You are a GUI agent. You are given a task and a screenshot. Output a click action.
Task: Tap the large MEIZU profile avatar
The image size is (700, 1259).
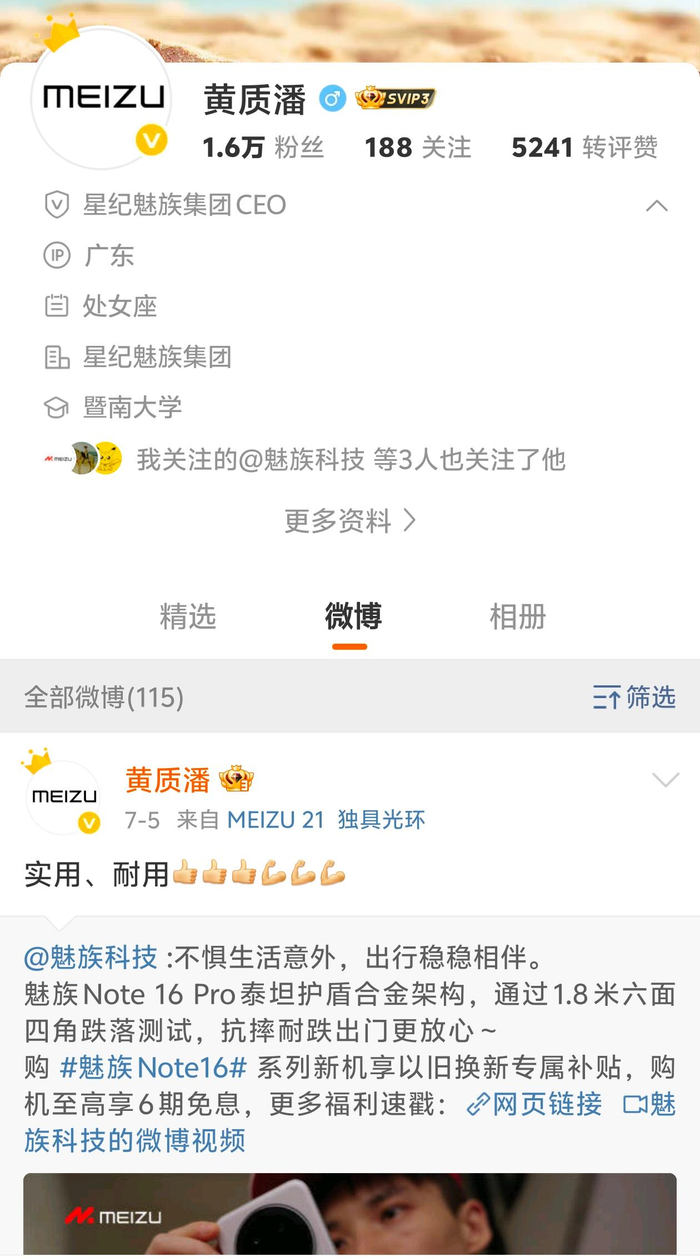pyautogui.click(x=104, y=98)
